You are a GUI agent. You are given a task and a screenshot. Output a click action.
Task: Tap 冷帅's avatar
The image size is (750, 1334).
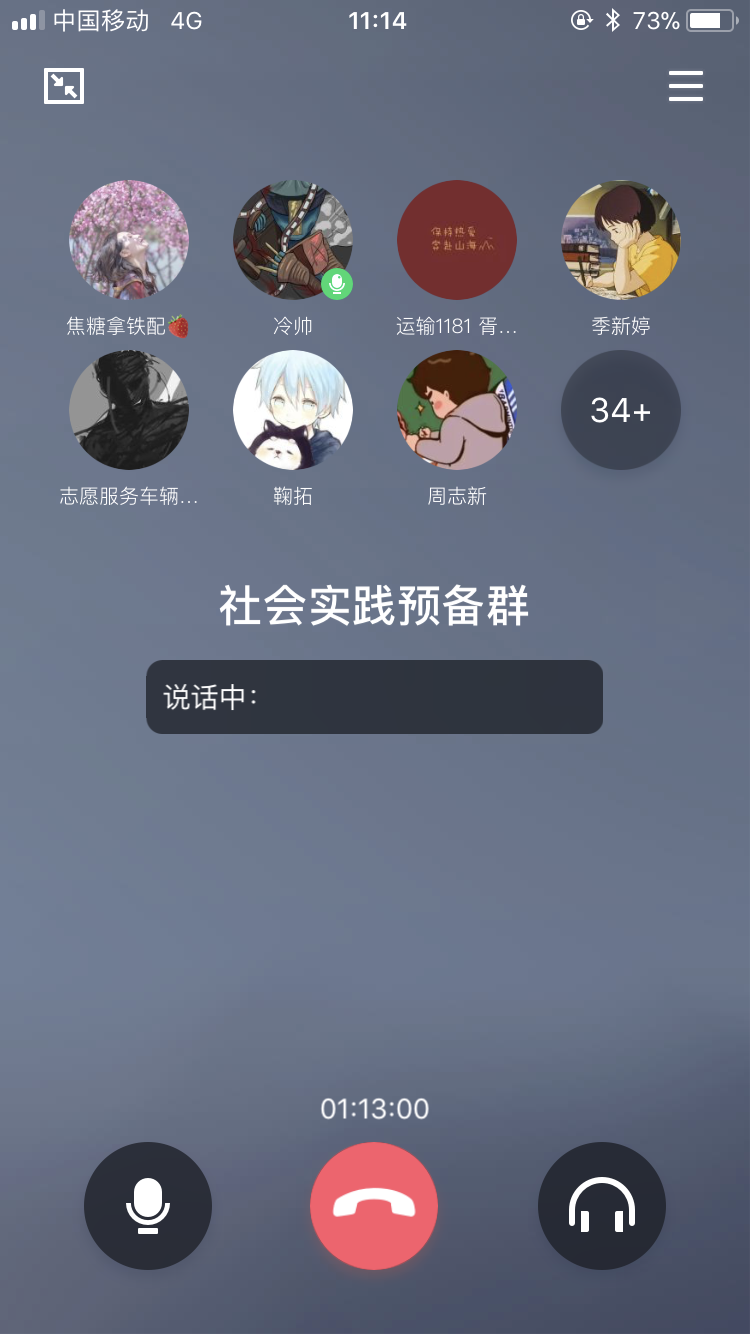[x=293, y=240]
